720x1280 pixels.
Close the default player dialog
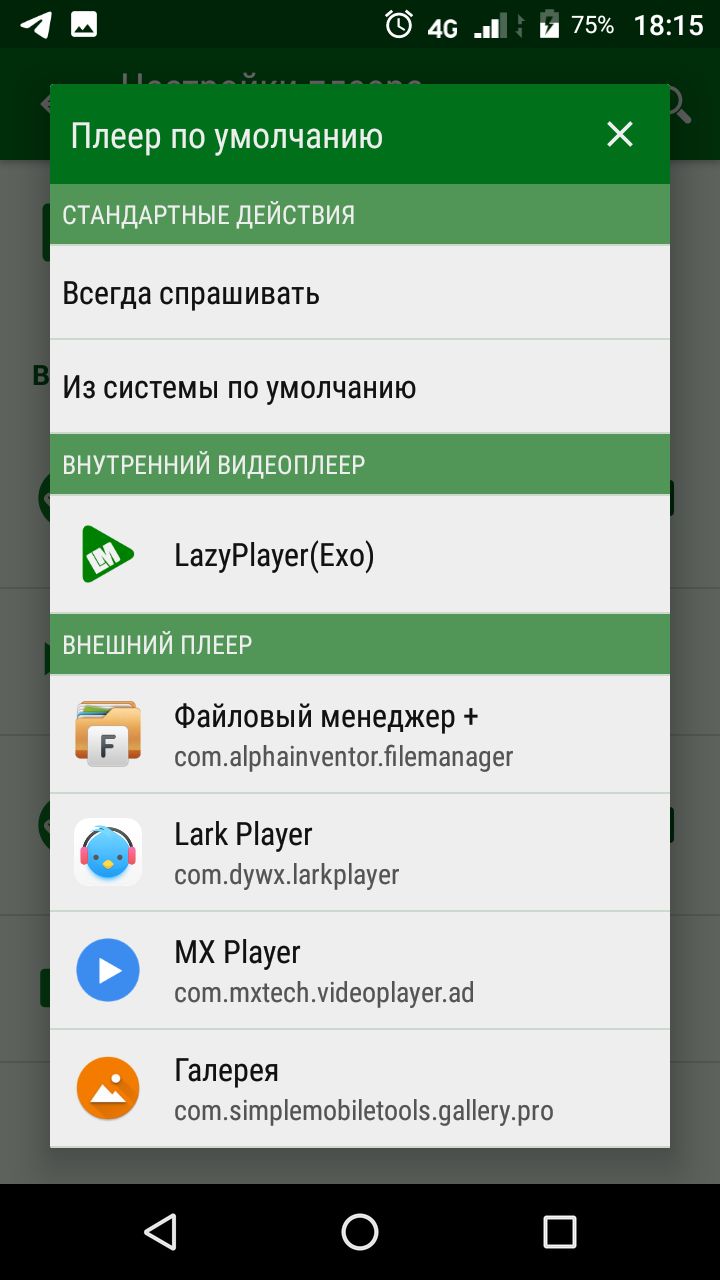[620, 134]
